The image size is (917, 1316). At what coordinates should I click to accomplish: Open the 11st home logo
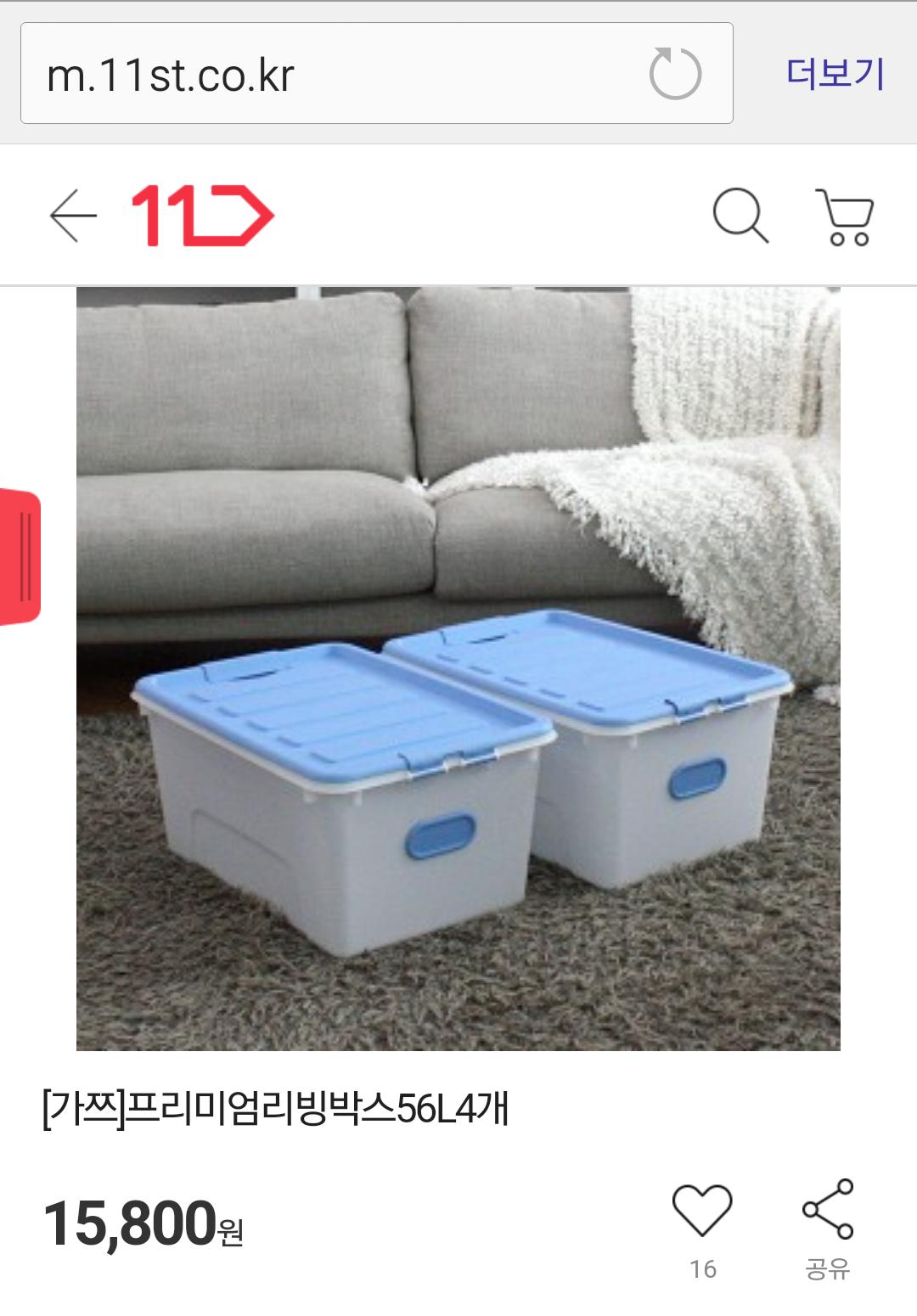[x=202, y=217]
